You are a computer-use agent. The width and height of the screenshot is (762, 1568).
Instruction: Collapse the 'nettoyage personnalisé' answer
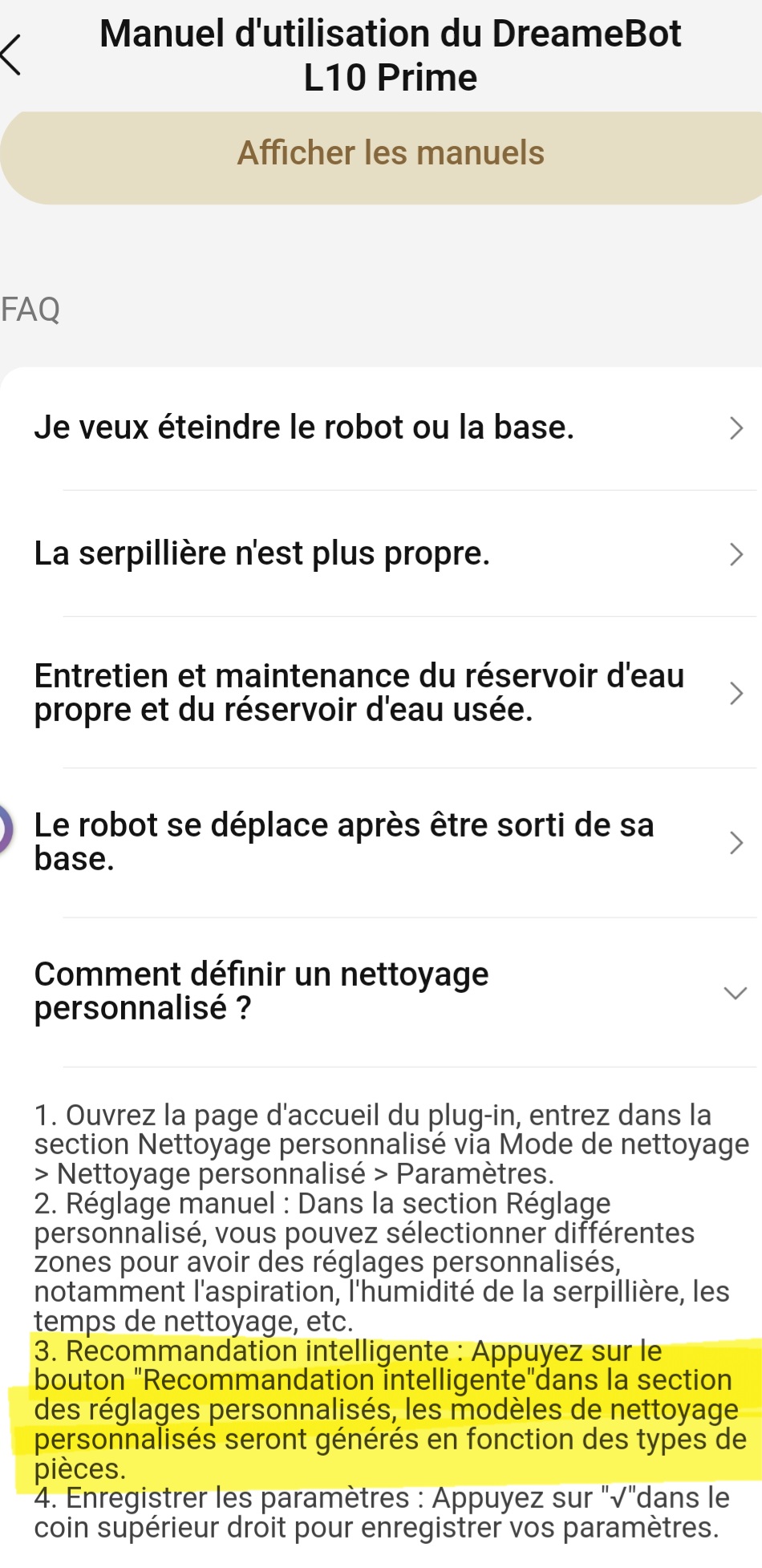[381, 992]
